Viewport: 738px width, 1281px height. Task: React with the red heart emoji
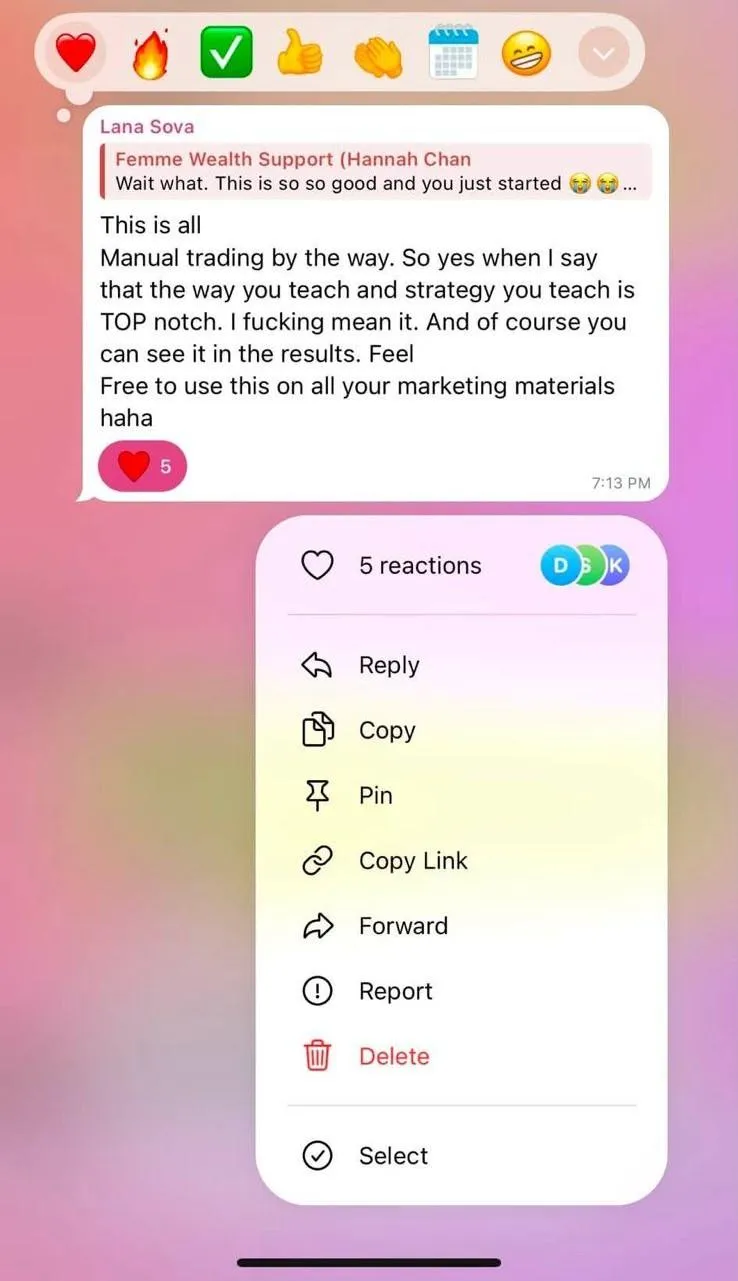(x=76, y=52)
